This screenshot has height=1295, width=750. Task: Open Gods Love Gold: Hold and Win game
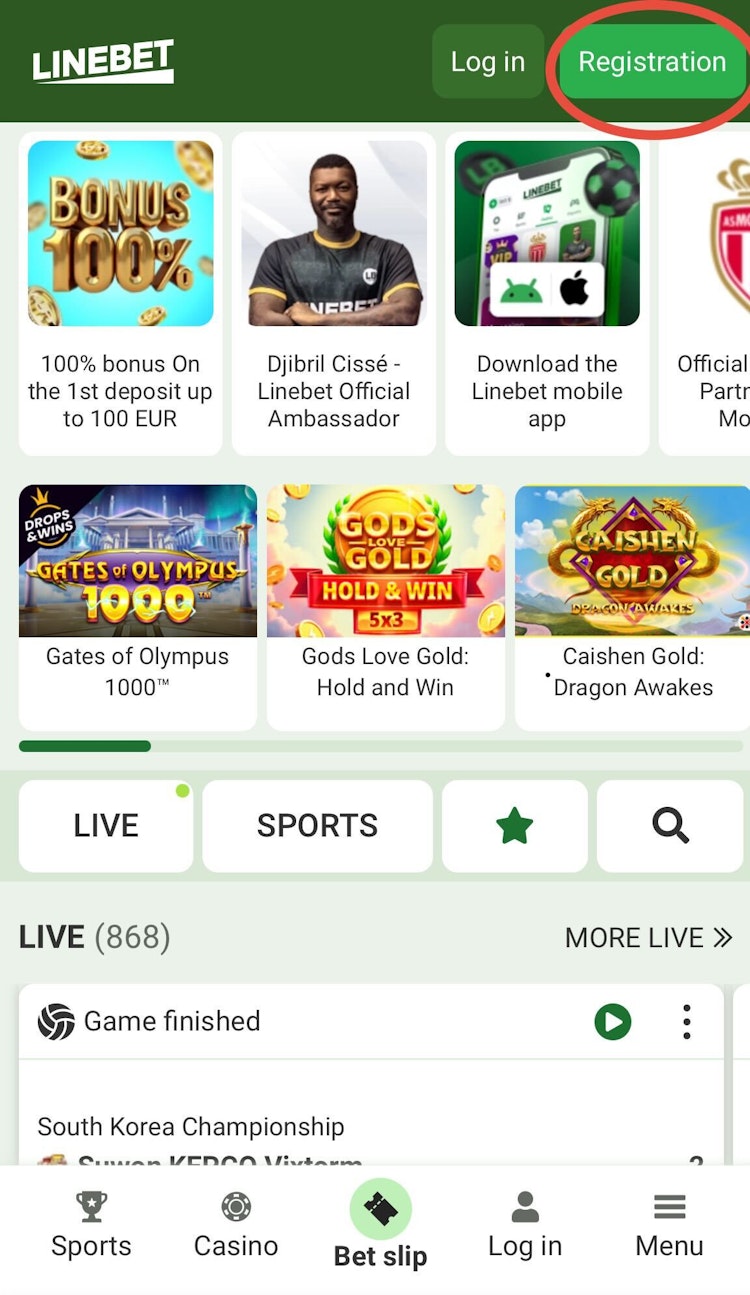click(385, 605)
